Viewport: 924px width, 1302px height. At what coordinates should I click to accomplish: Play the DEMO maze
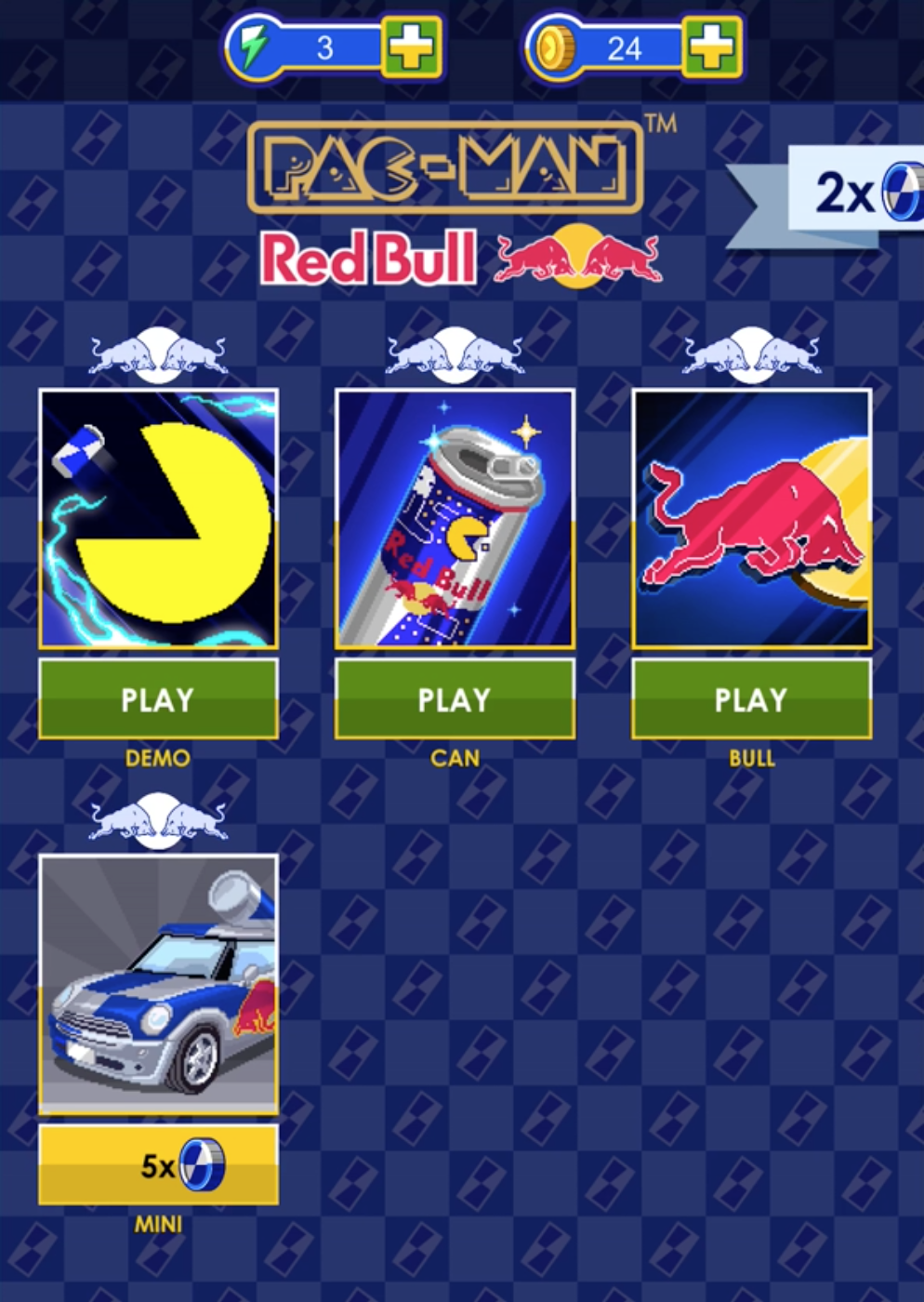tap(158, 699)
